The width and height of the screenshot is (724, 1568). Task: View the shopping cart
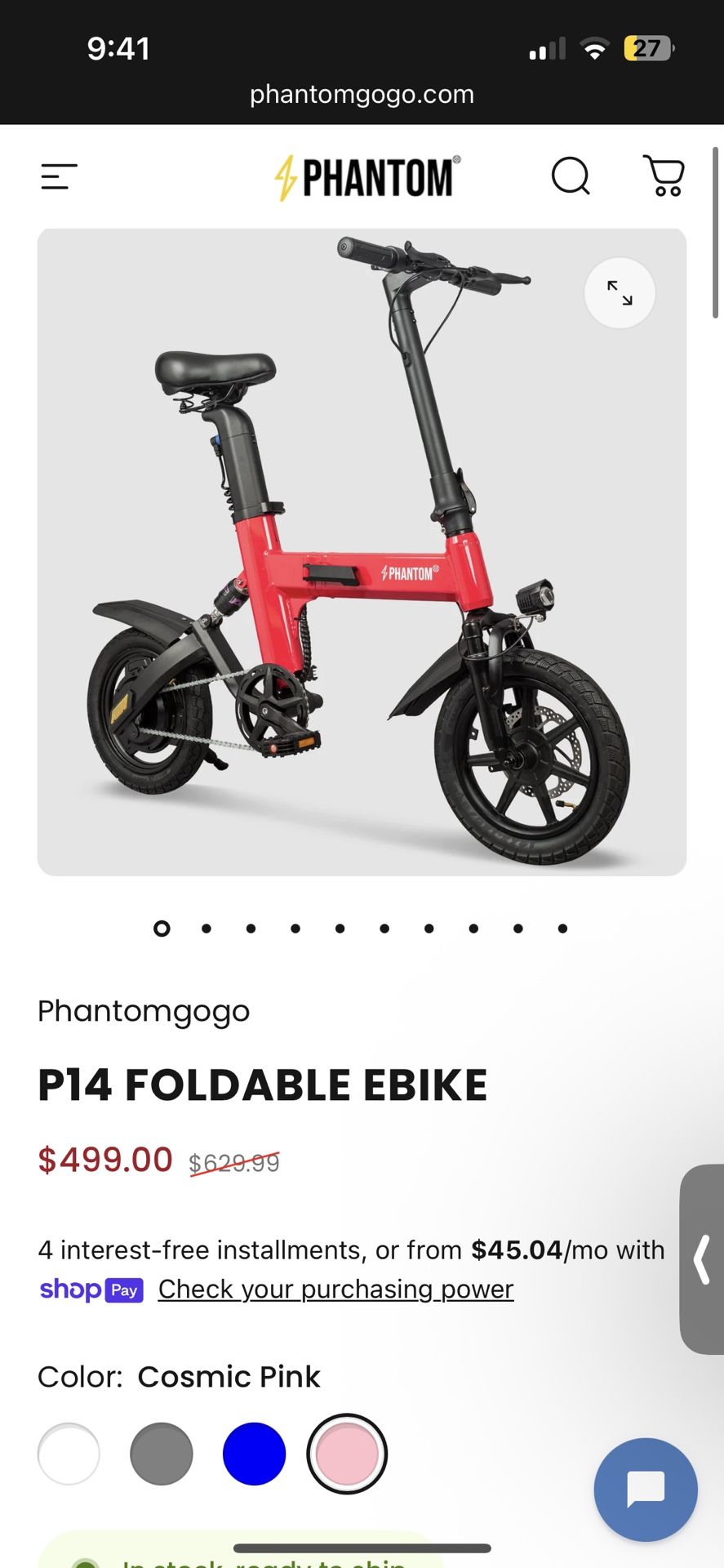tap(664, 176)
